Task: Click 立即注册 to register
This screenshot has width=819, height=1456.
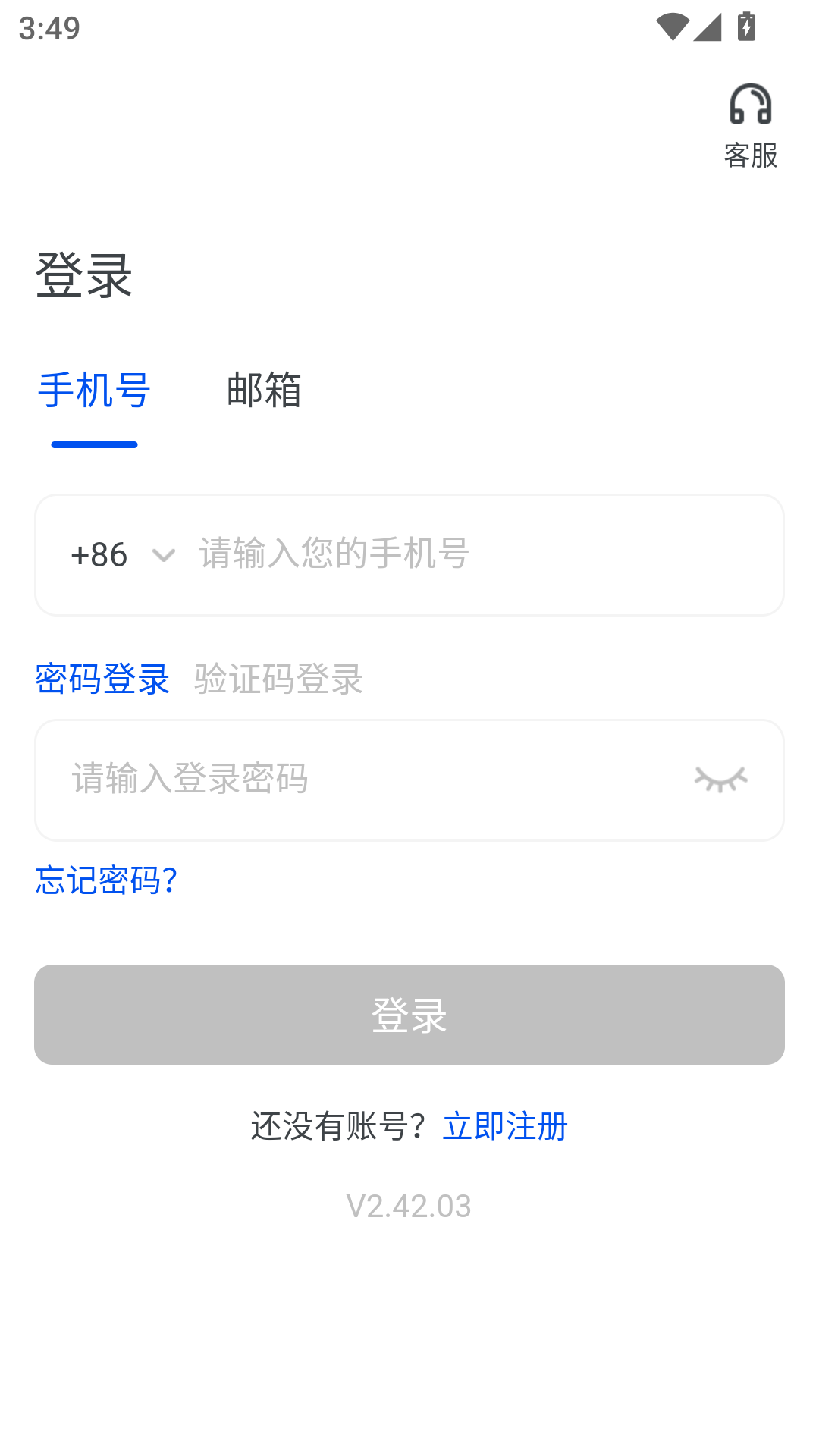Action: point(506,1127)
